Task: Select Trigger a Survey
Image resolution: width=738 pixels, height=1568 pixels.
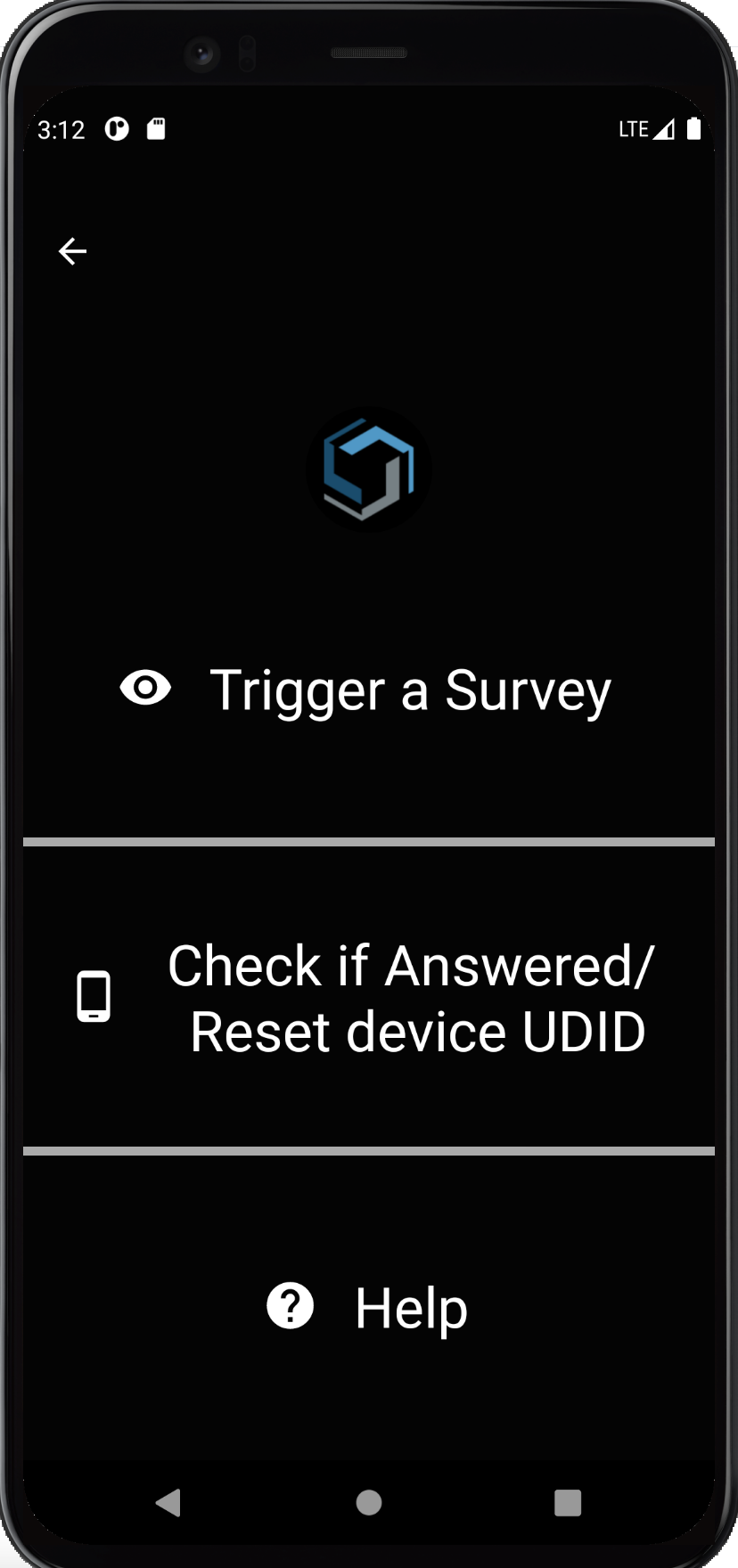Action: click(368, 690)
